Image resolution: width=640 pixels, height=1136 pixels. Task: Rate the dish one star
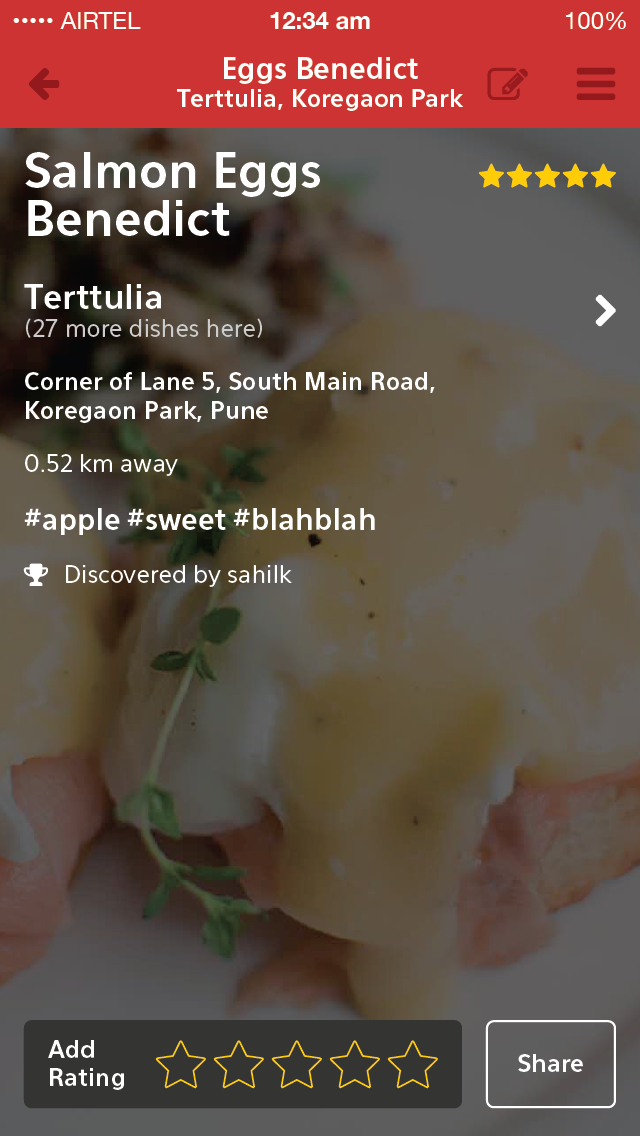181,1064
